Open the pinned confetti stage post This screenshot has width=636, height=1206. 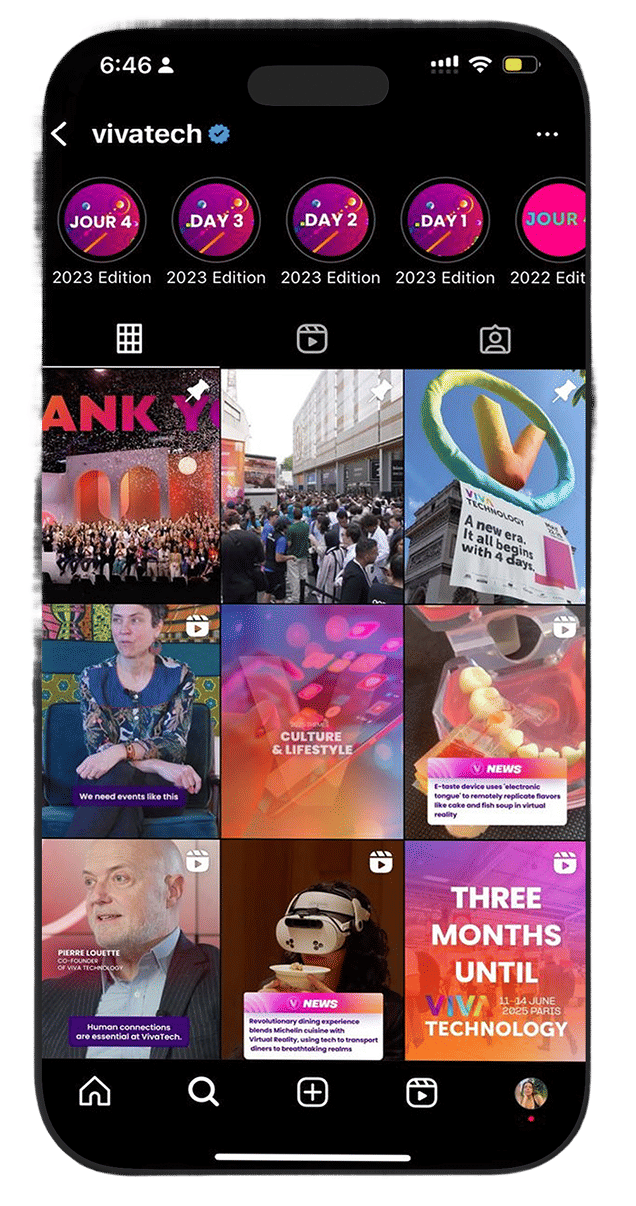pos(131,486)
